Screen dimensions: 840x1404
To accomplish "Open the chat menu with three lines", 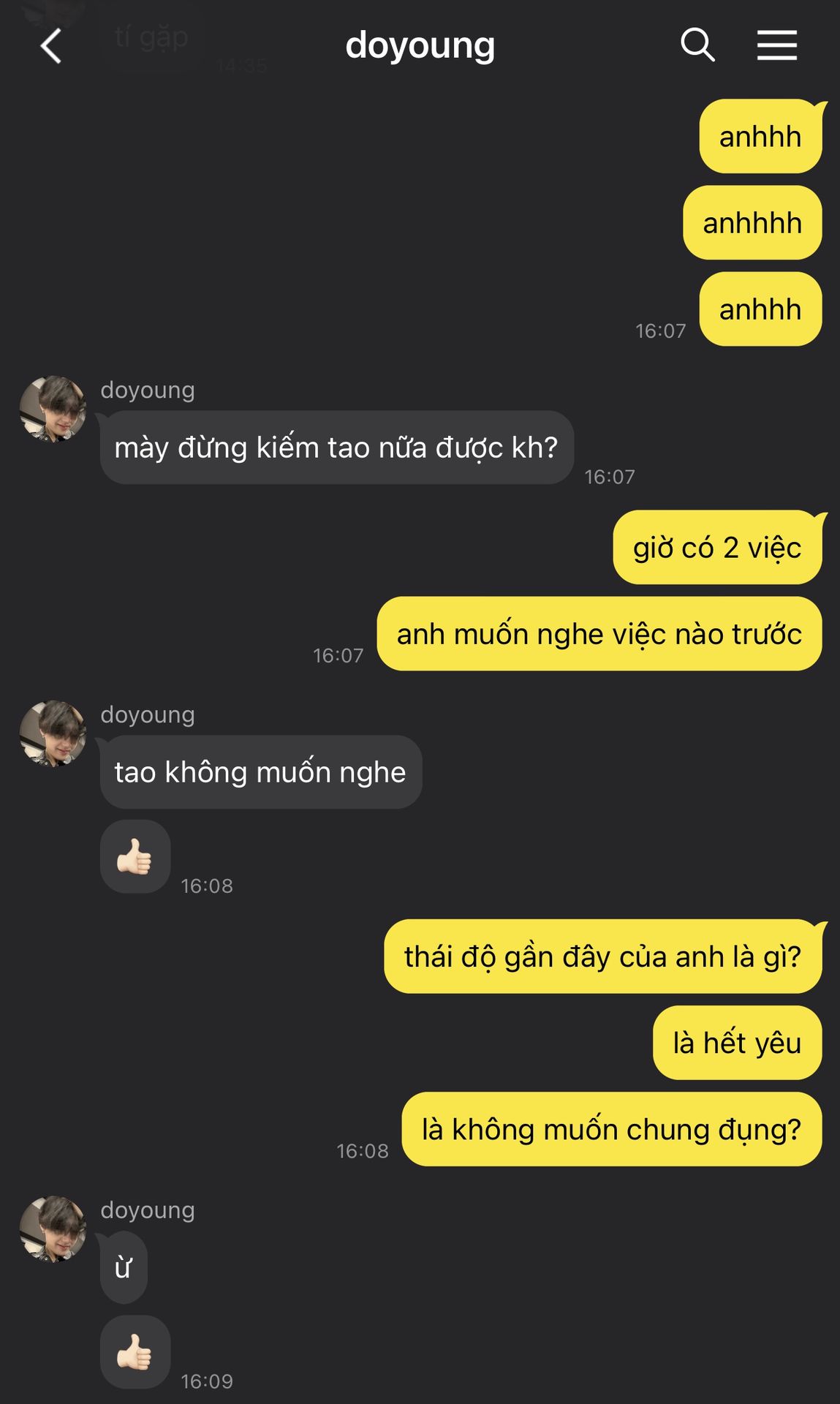I will pyautogui.click(x=776, y=45).
